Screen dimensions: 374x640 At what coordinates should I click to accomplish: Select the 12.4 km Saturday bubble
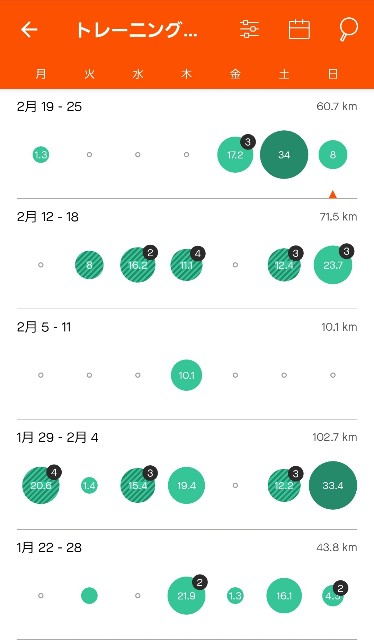pos(284,265)
